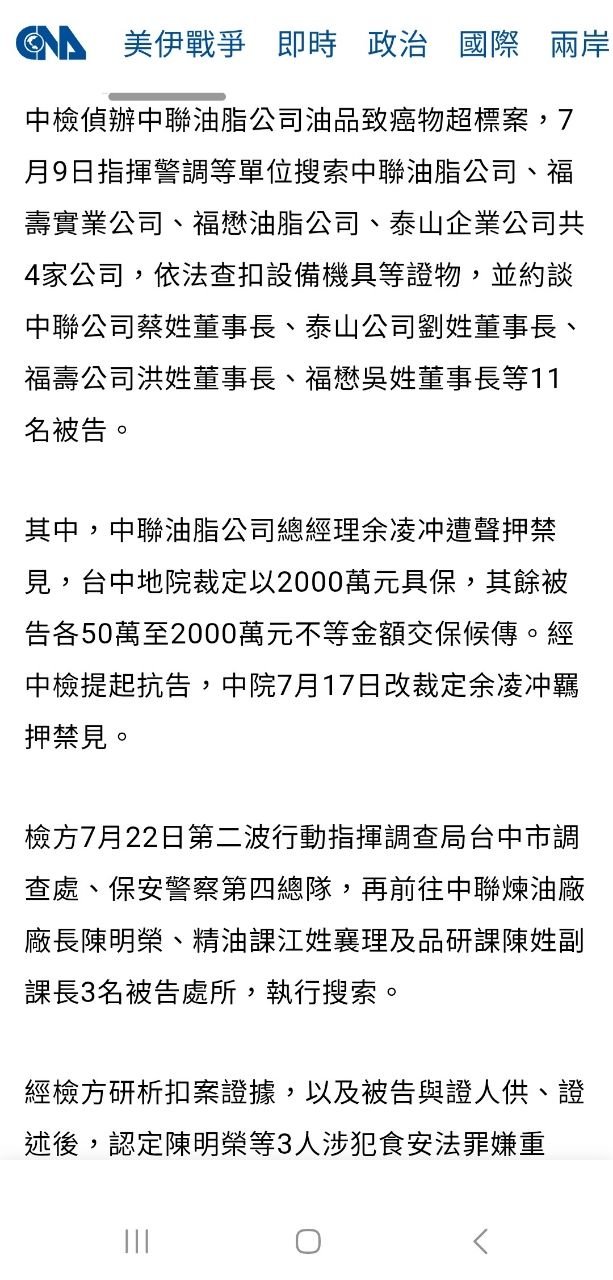Open the 政治 news section
613x1280 pixels.
click(x=398, y=44)
